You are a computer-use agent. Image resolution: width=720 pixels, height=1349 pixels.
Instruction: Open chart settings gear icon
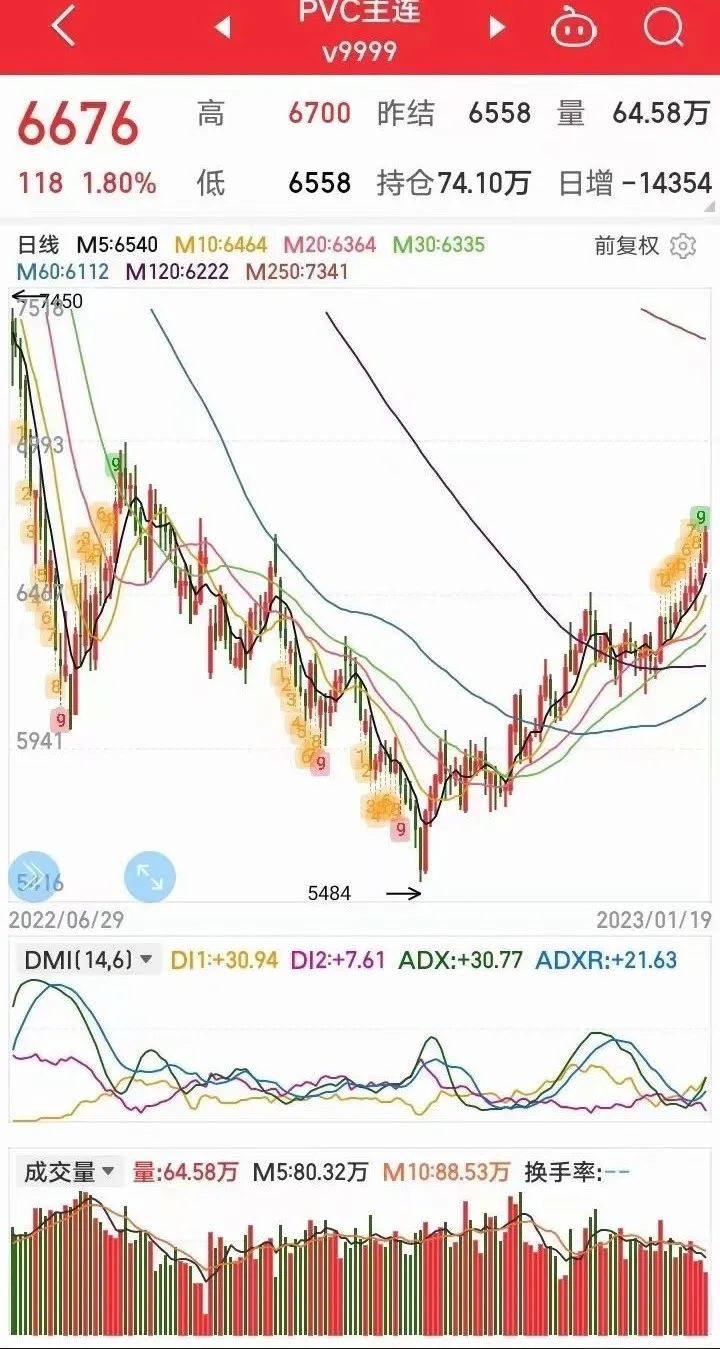click(x=683, y=245)
